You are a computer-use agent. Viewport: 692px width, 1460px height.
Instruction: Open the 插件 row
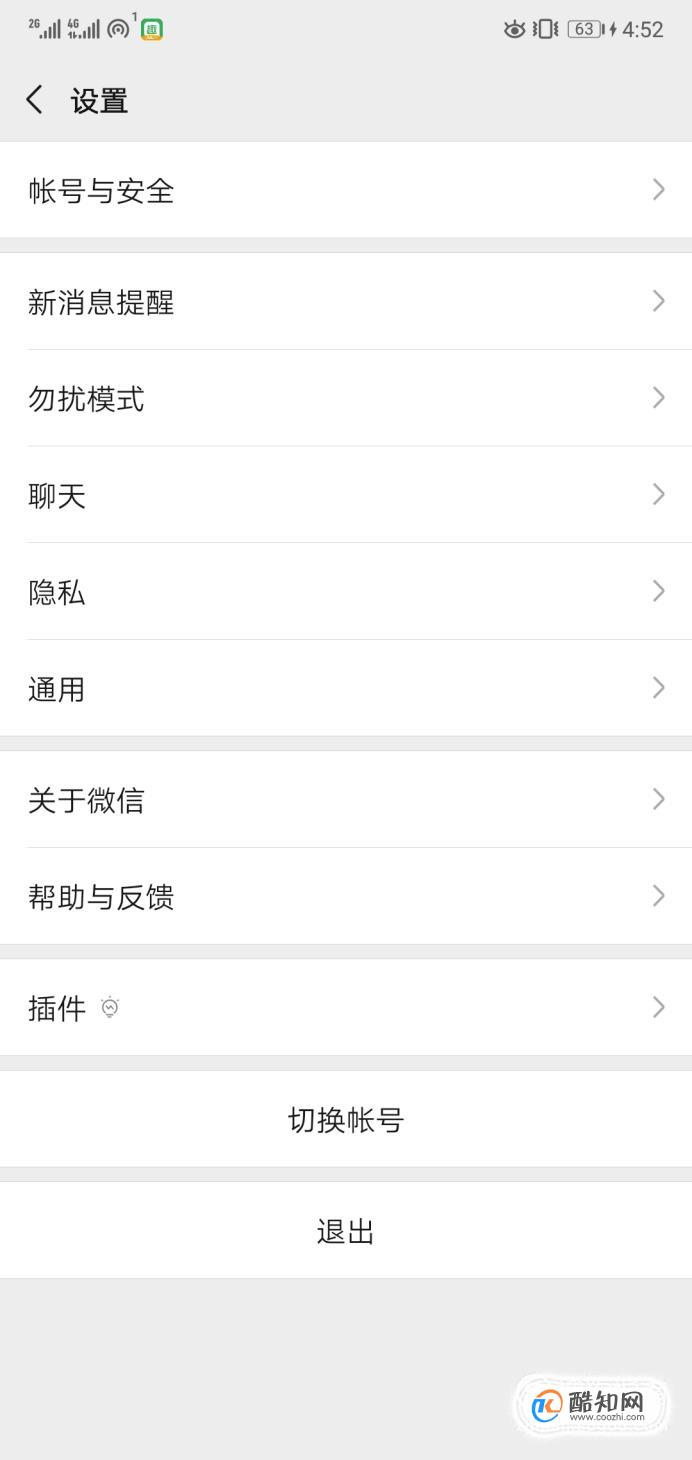coord(346,1007)
